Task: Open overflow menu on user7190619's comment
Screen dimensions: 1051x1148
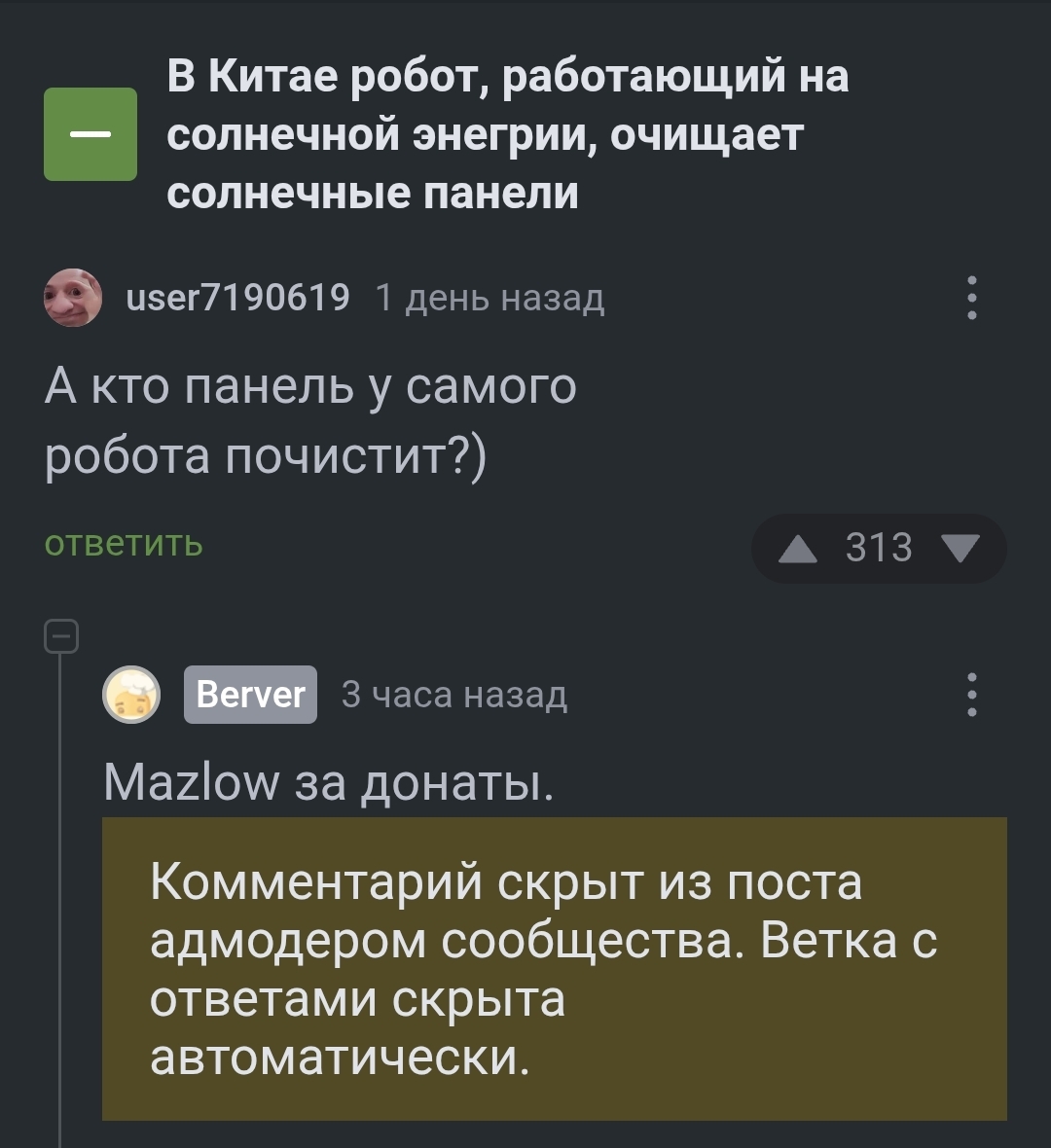Action: [971, 299]
